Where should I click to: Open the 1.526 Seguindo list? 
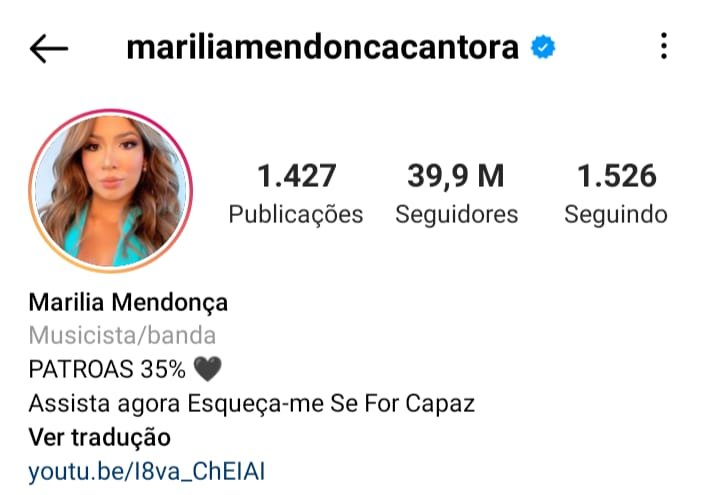pyautogui.click(x=616, y=194)
